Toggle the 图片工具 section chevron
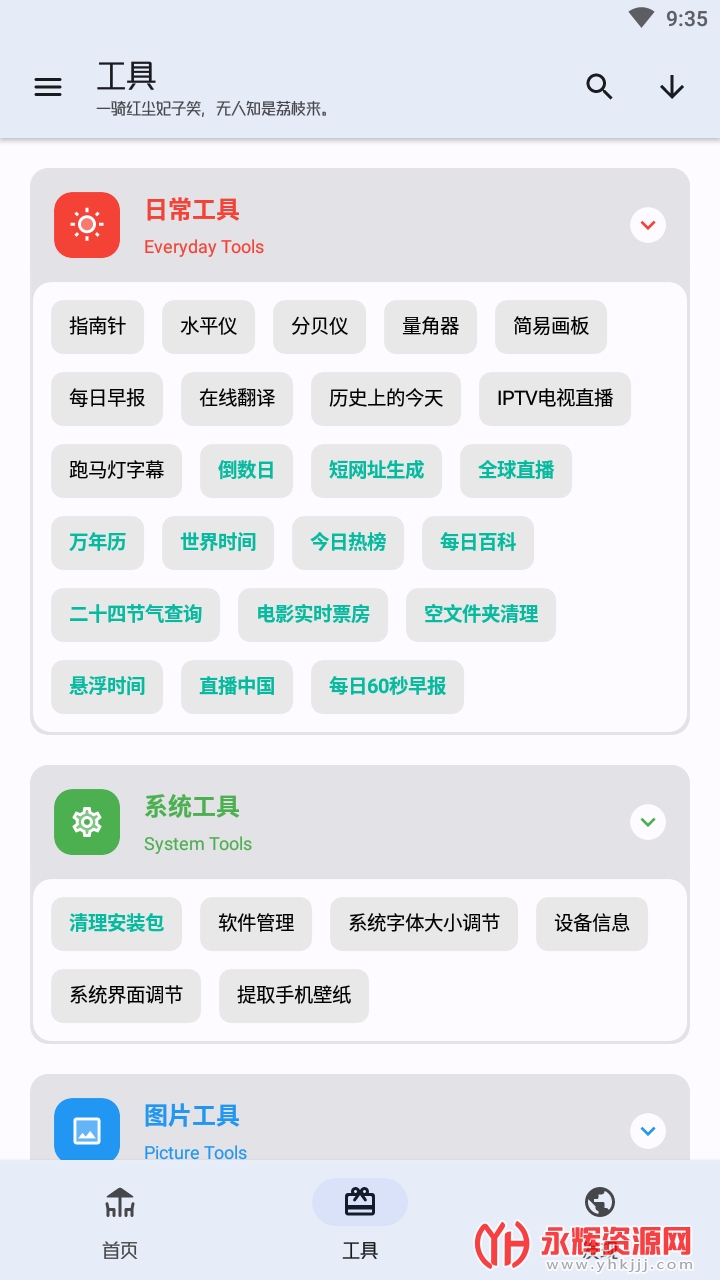 [x=647, y=1131]
